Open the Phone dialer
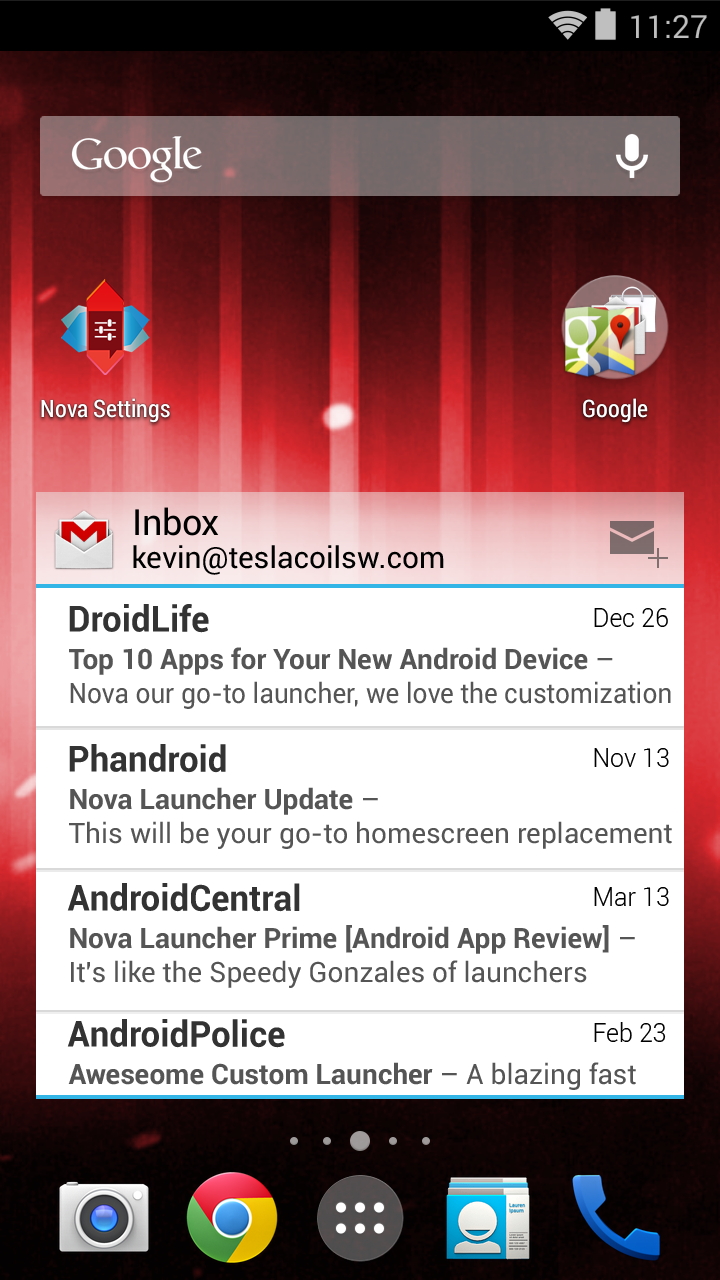 615,1217
